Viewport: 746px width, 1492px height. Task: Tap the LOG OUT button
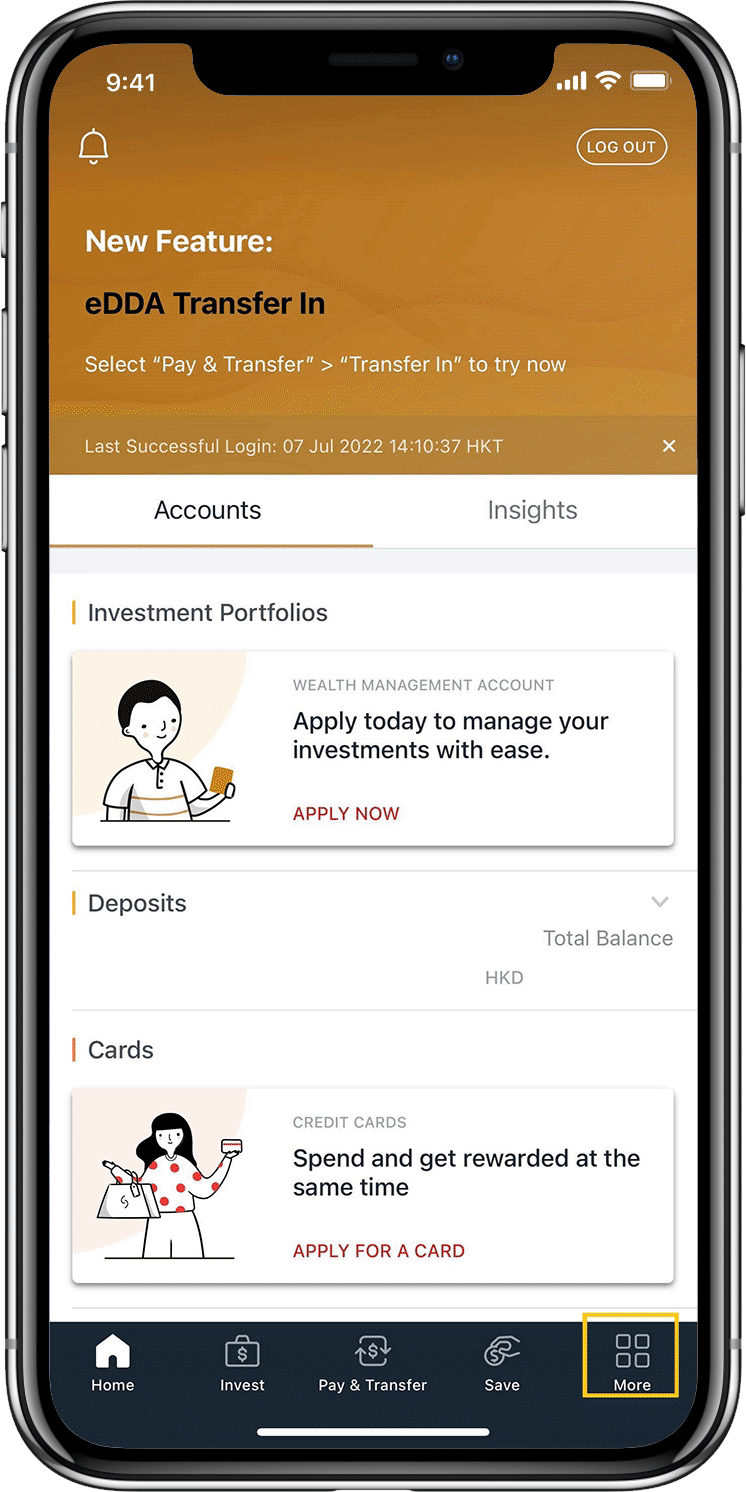click(x=621, y=147)
